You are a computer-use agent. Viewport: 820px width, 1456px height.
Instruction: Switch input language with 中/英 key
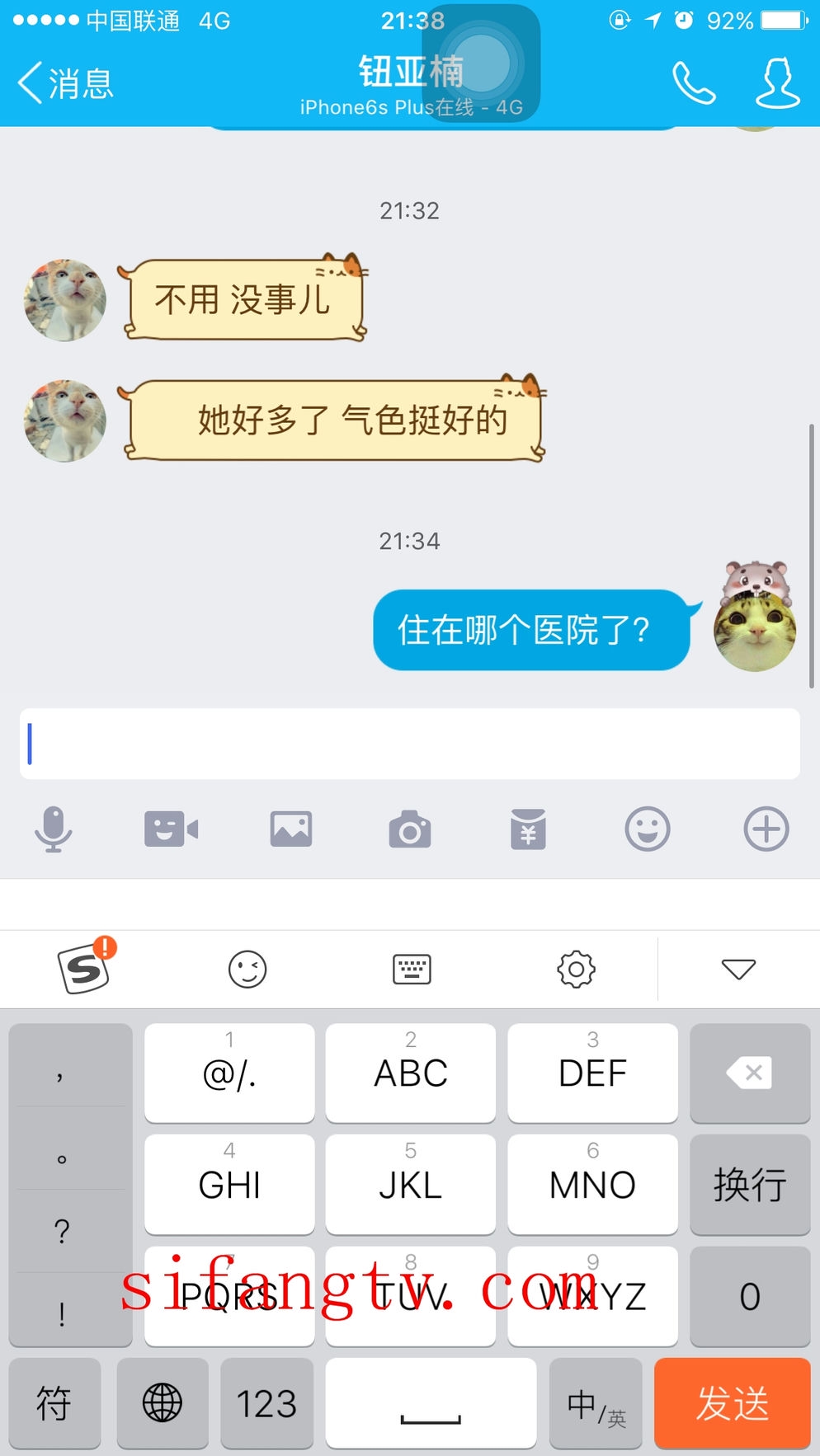[596, 1403]
